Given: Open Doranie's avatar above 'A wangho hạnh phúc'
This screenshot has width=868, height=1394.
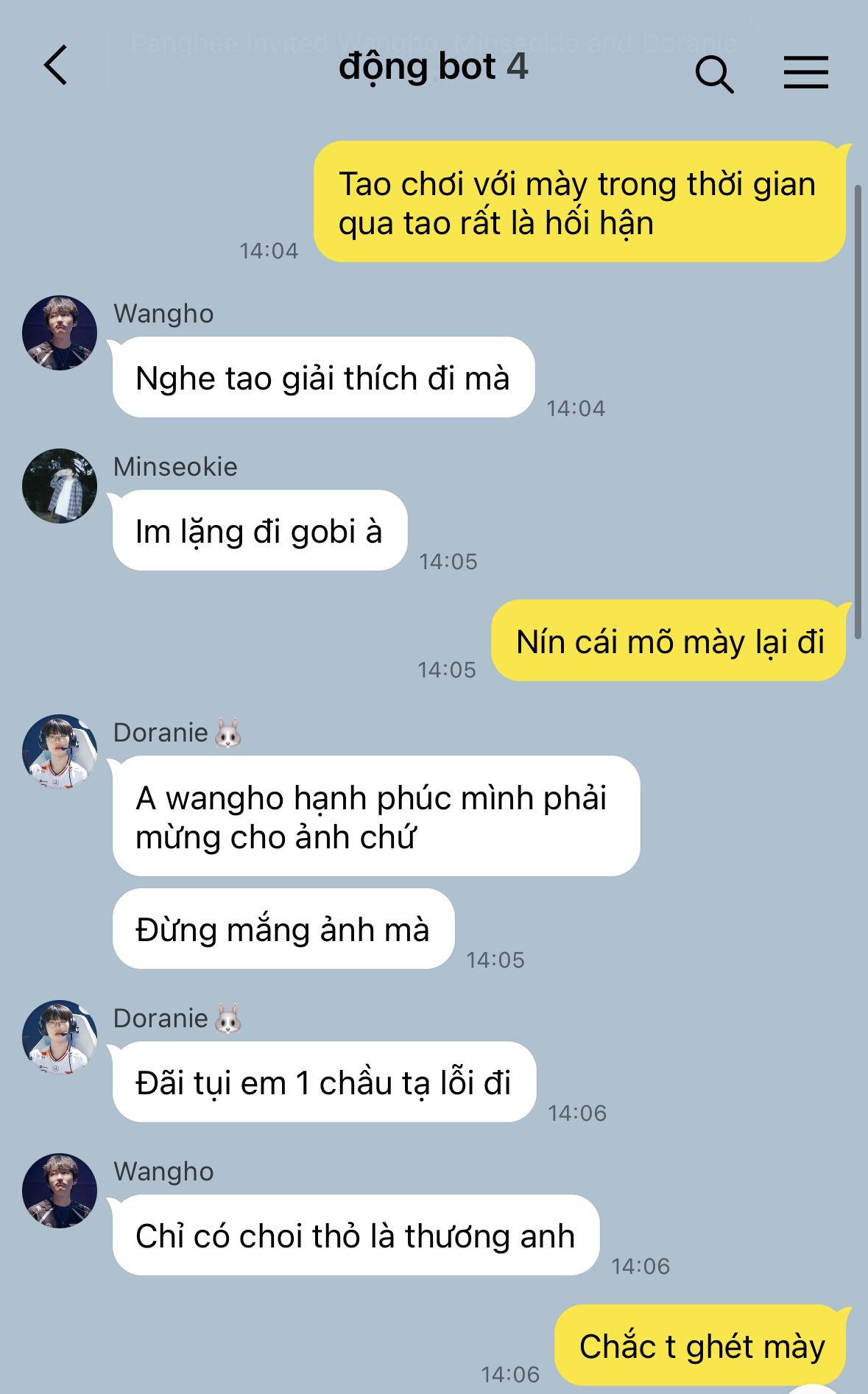Looking at the screenshot, I should 60,751.
